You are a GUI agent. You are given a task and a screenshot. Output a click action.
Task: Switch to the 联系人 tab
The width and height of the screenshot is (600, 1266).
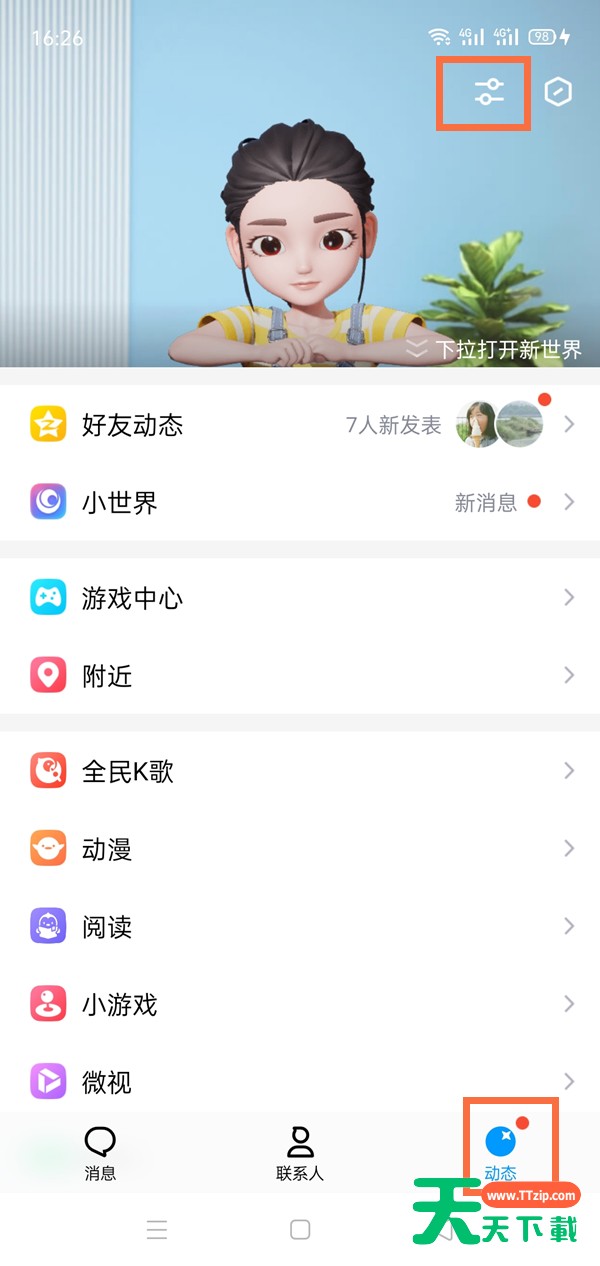point(300,1153)
